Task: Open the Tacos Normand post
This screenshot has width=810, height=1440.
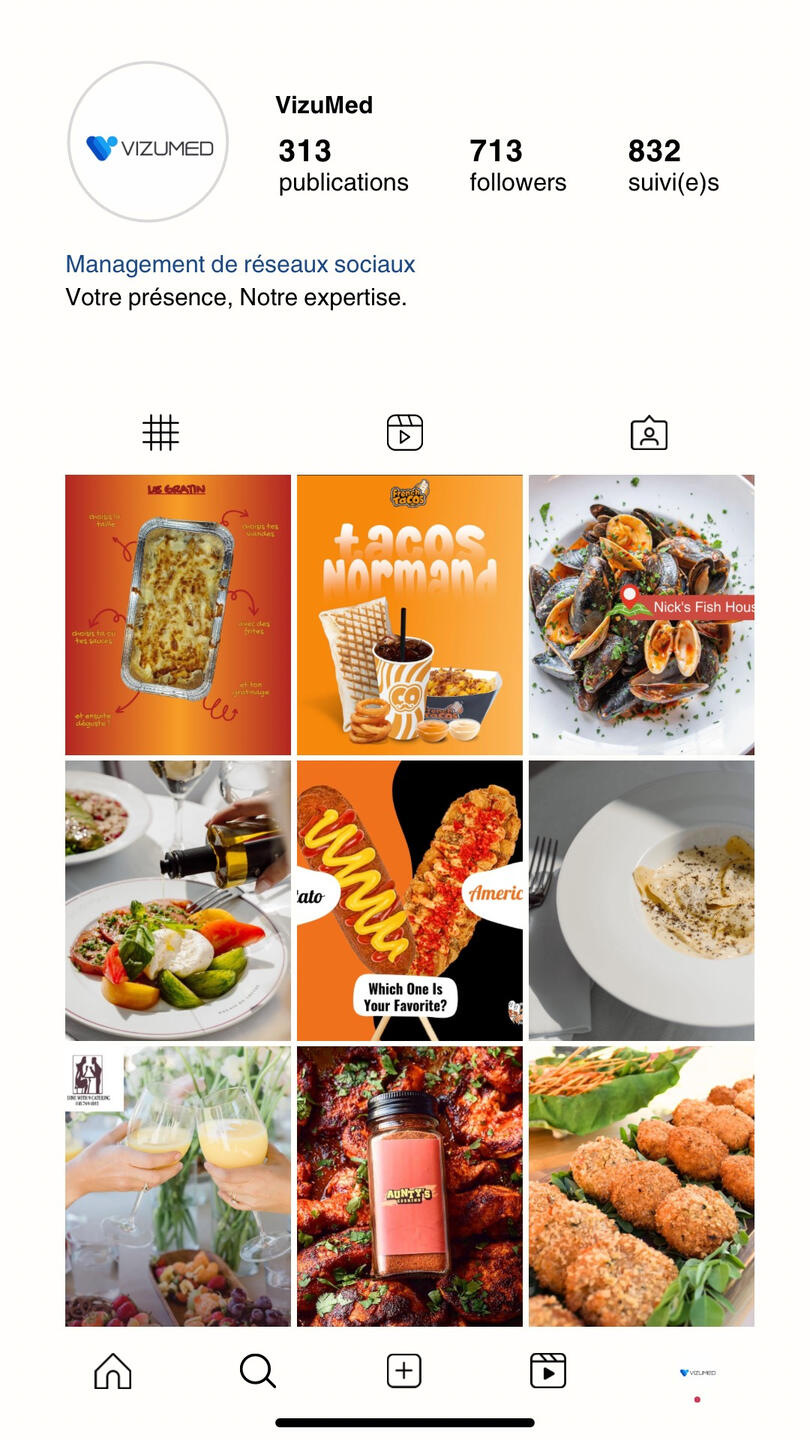Action: pyautogui.click(x=410, y=615)
